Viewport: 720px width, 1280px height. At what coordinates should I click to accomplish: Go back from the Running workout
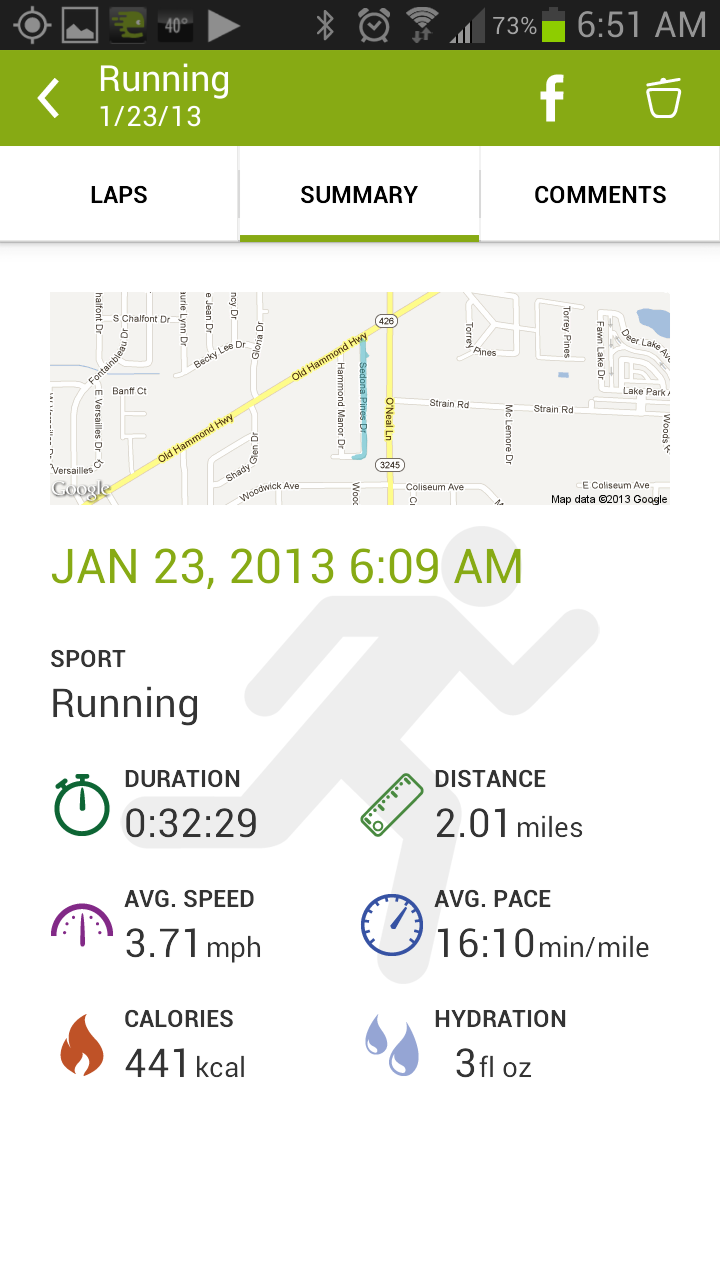coord(48,98)
